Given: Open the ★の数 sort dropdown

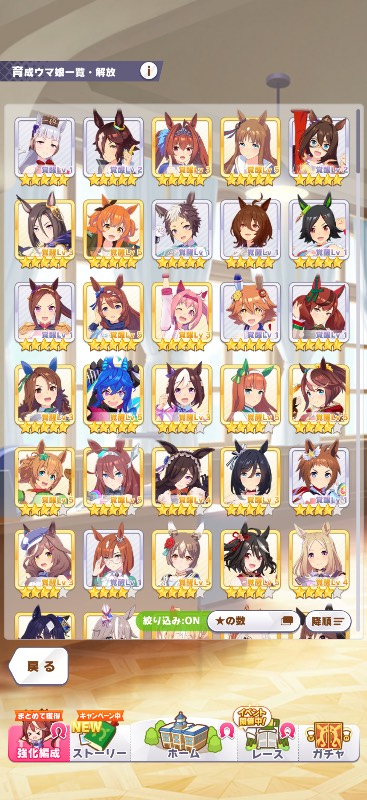Looking at the screenshot, I should [254, 621].
